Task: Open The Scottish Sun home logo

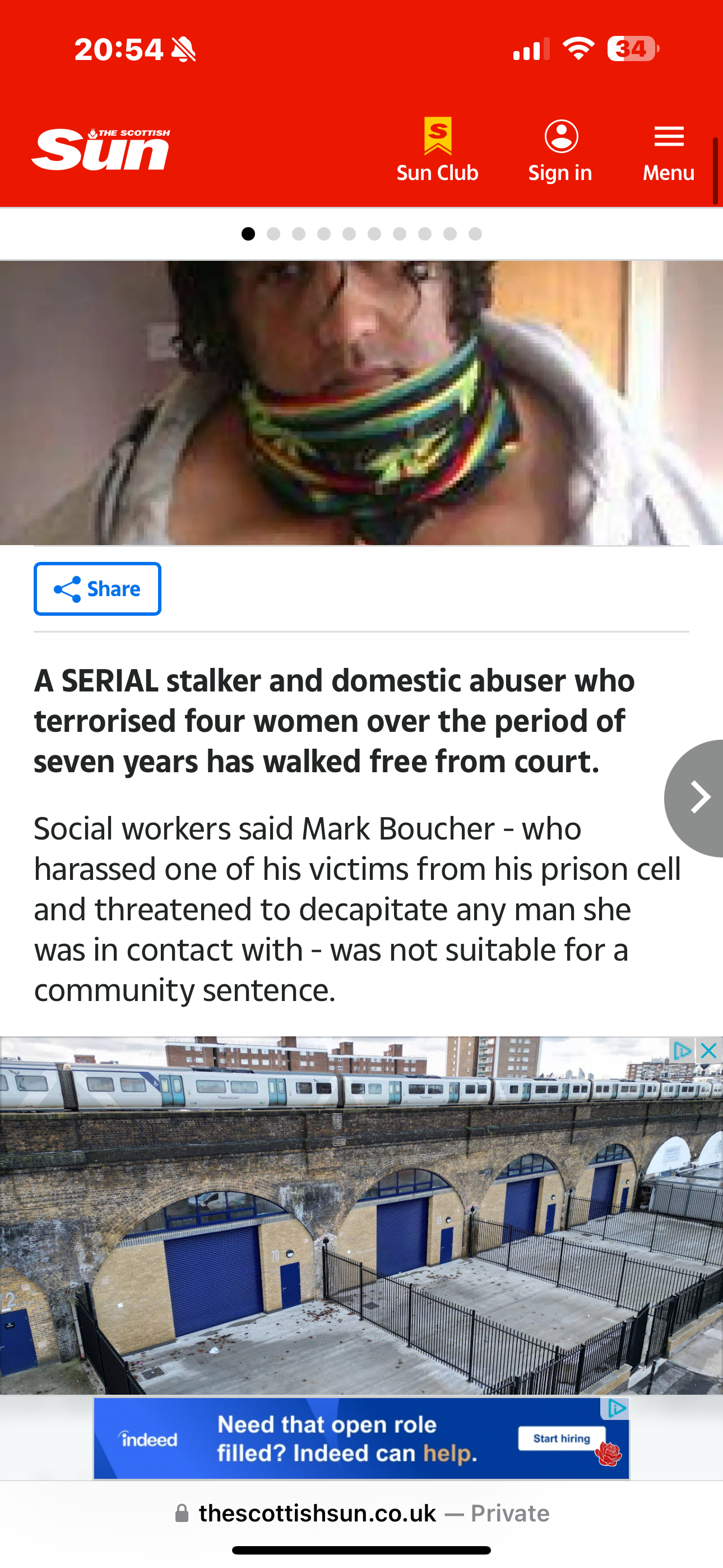Action: point(101,149)
